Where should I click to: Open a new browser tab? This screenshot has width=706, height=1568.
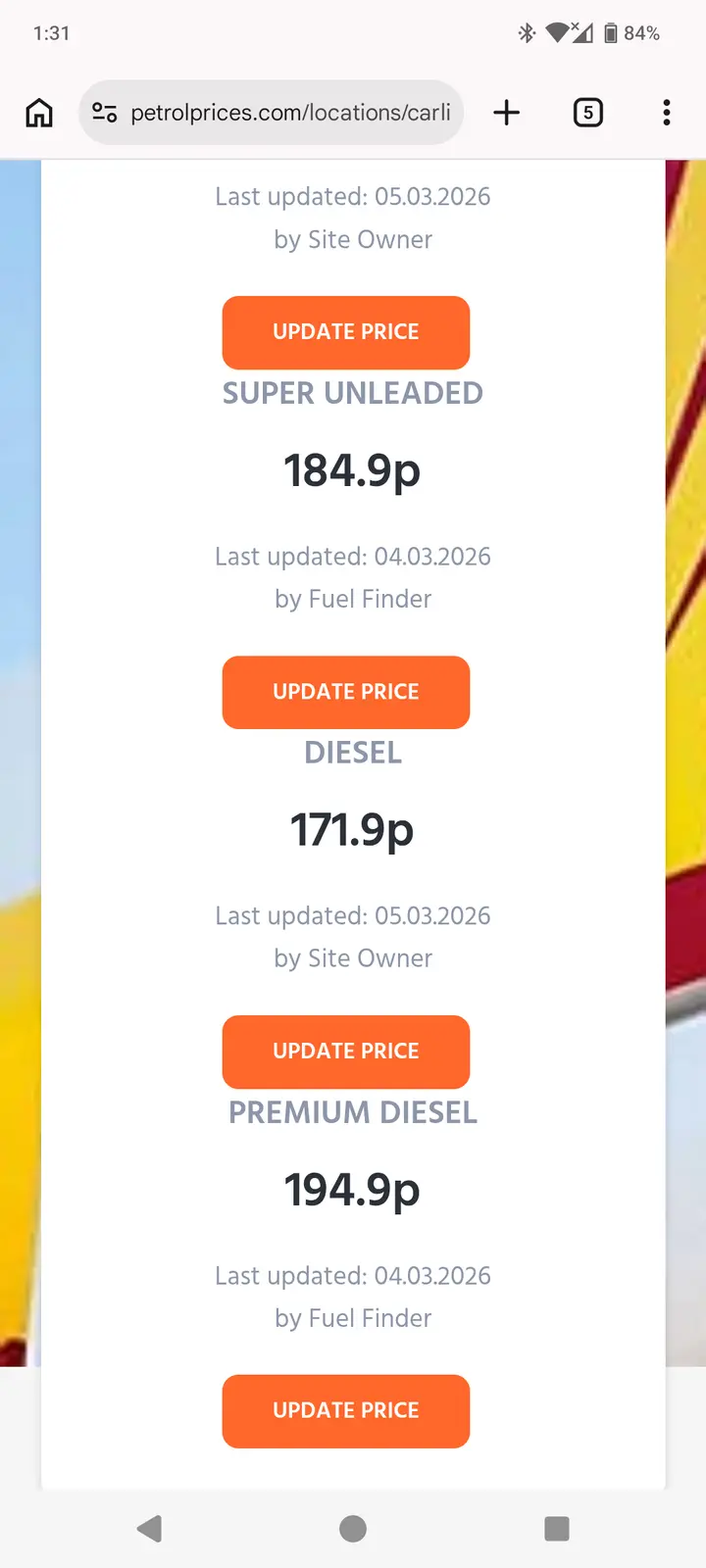(507, 113)
